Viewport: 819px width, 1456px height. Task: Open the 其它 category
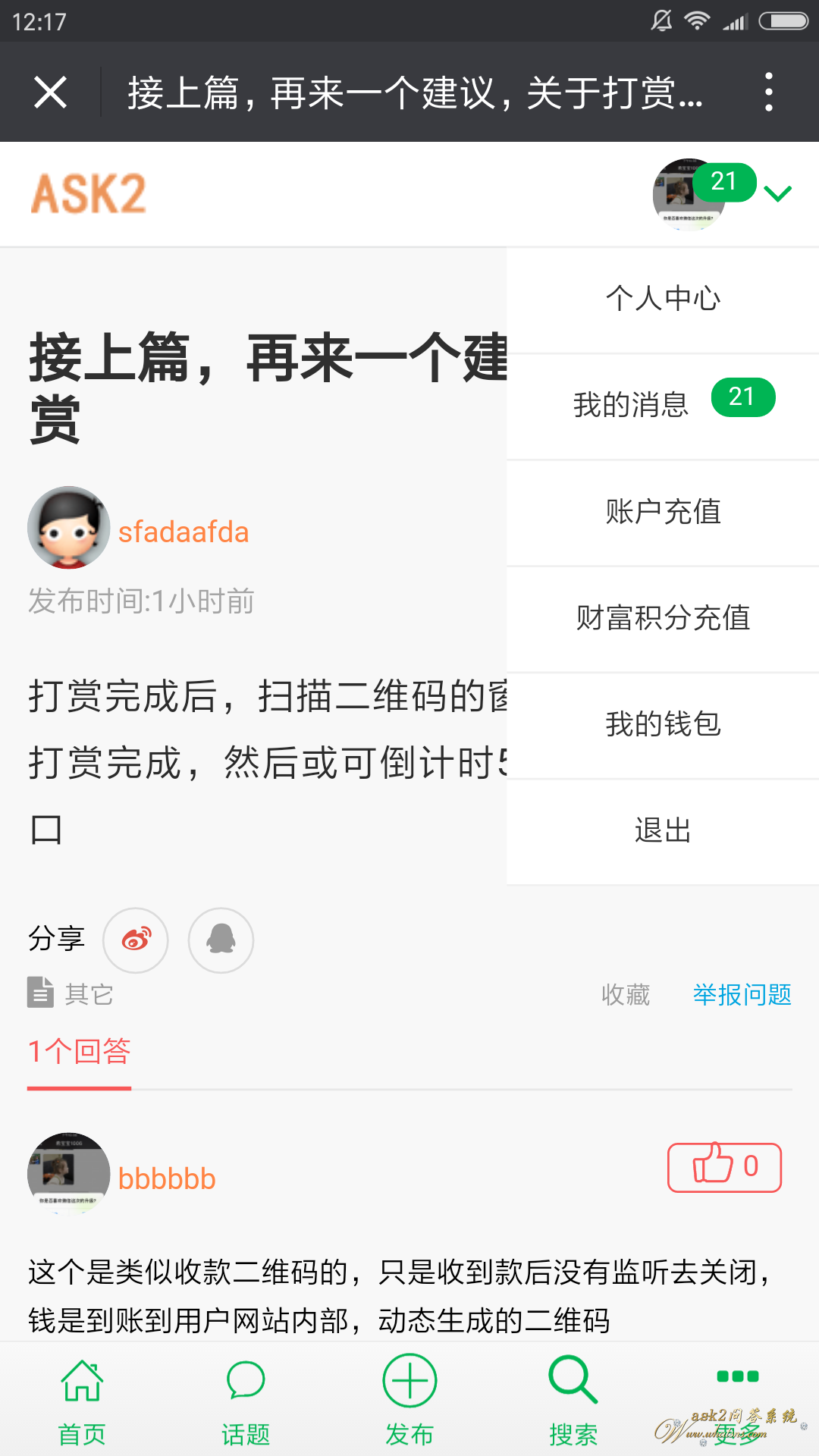tap(88, 994)
